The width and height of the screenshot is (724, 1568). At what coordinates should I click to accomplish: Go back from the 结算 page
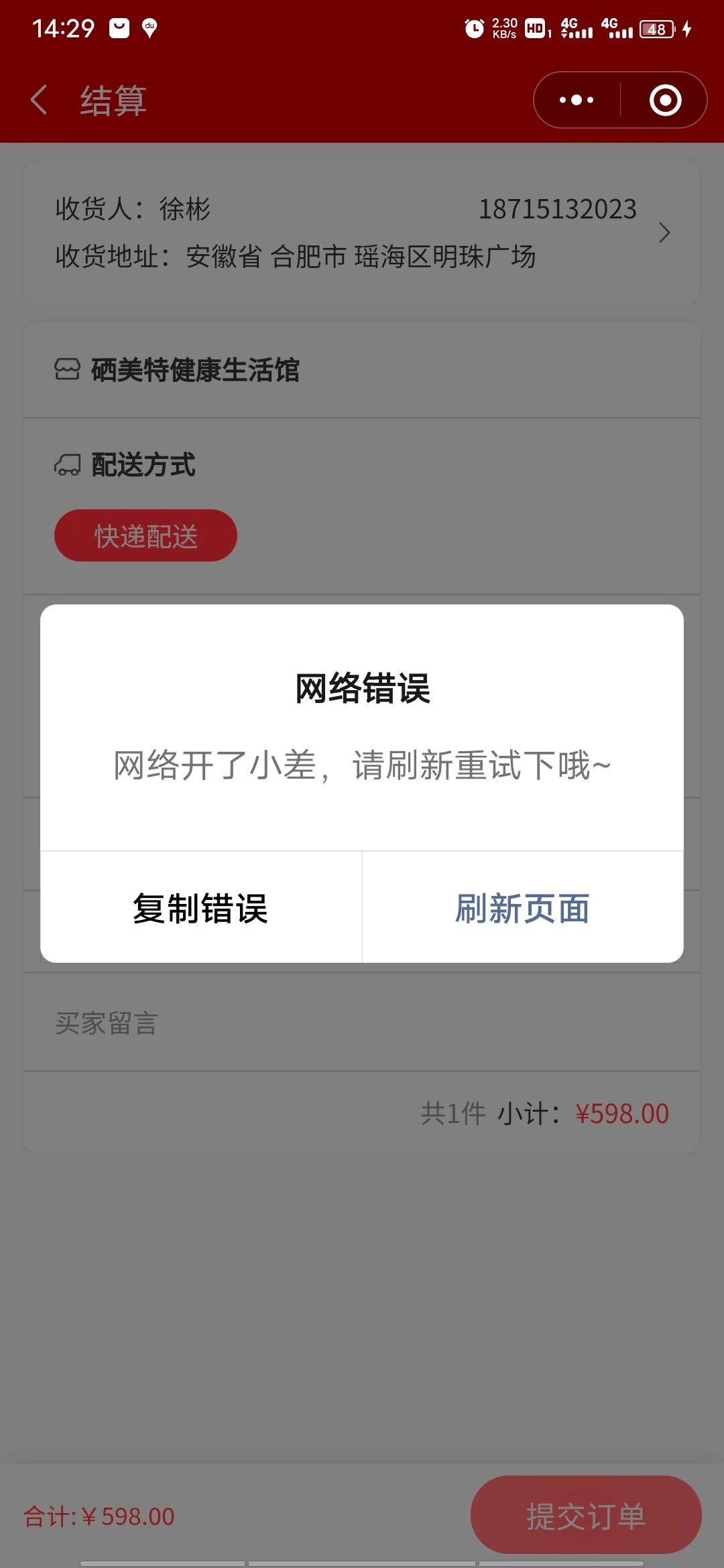click(x=39, y=100)
